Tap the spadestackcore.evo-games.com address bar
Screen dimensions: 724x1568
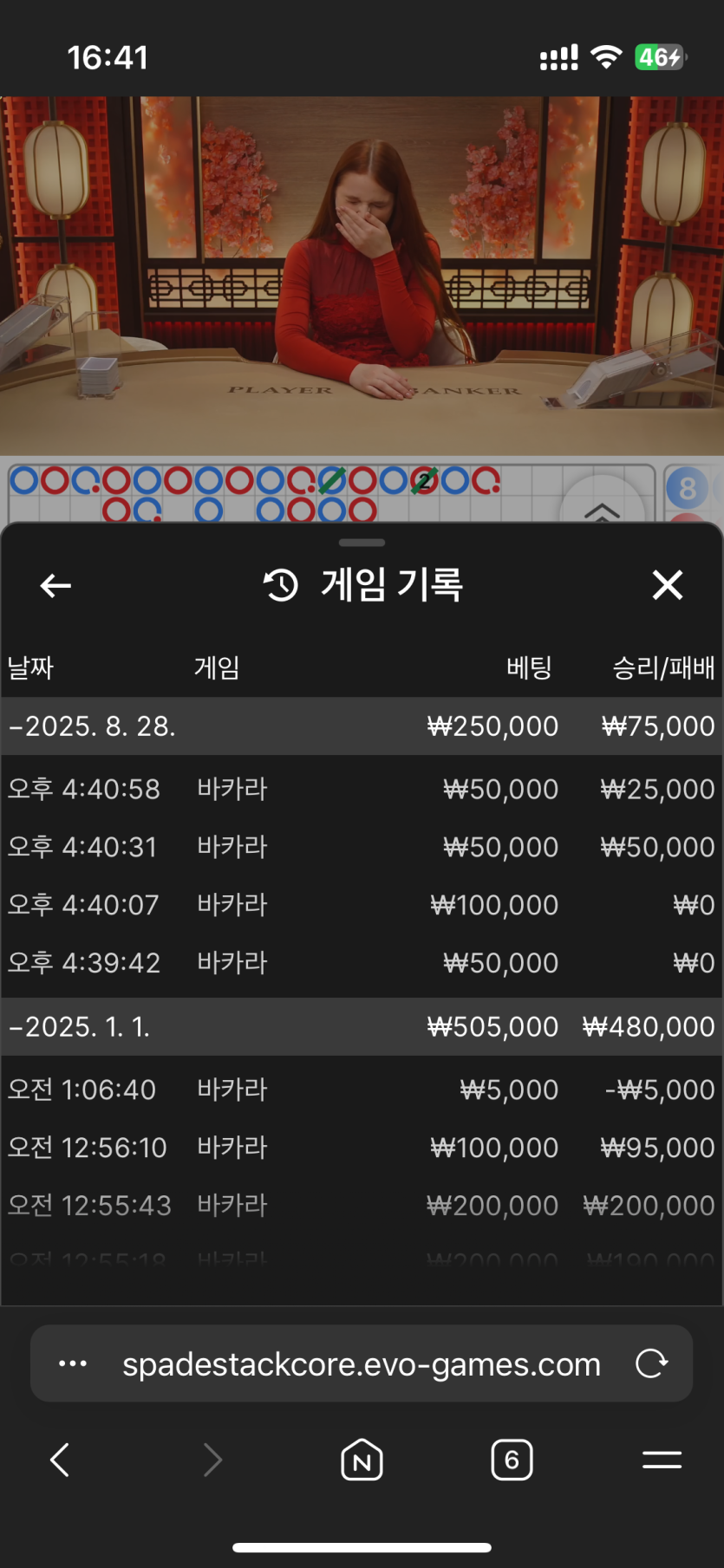point(362,1364)
